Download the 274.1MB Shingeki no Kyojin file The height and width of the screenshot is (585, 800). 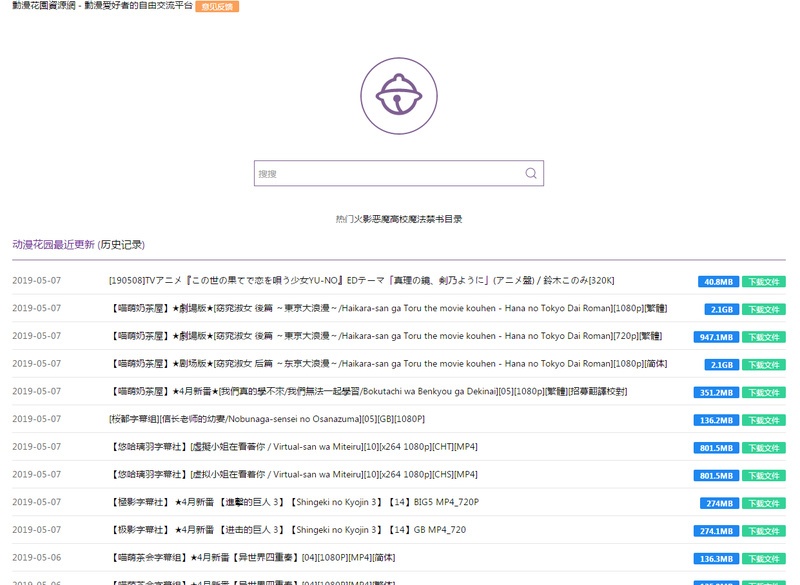point(762,531)
